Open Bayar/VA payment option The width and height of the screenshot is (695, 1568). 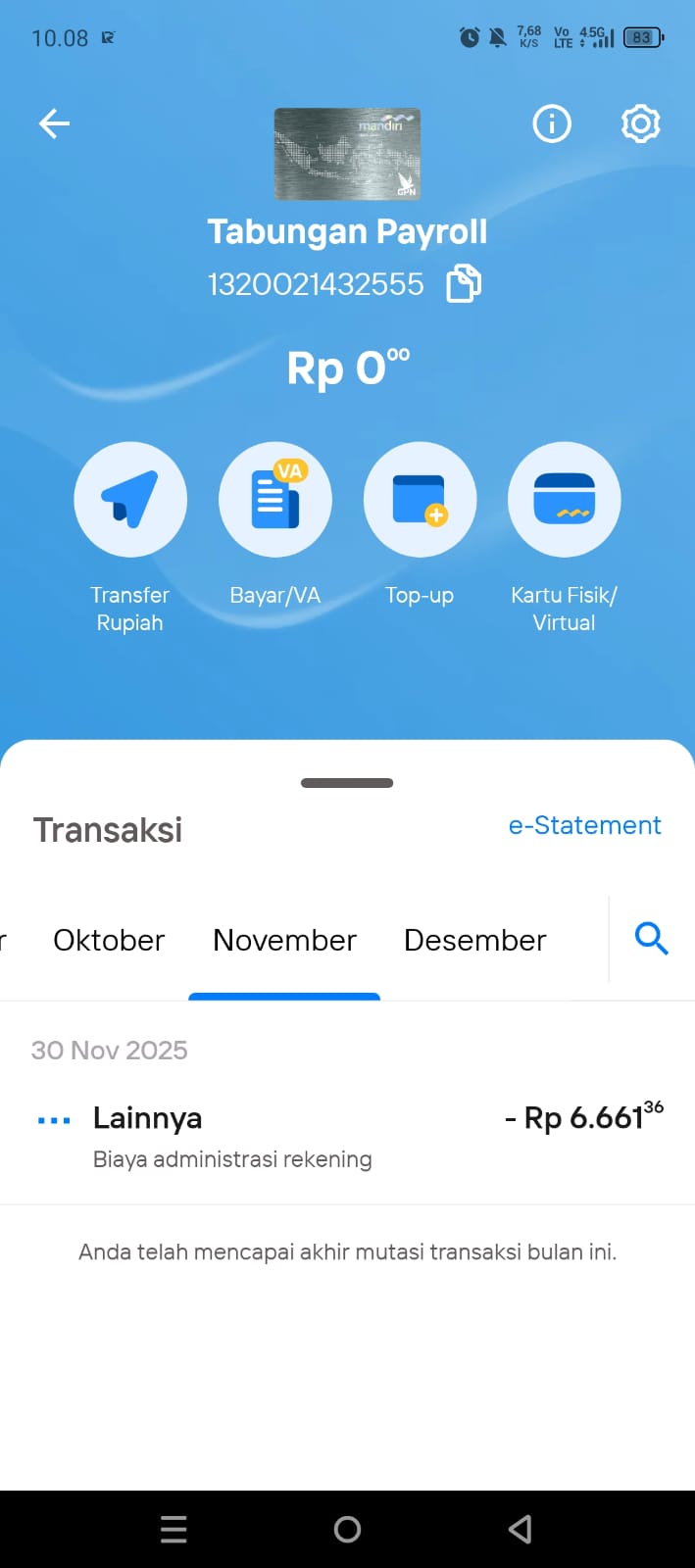(275, 500)
